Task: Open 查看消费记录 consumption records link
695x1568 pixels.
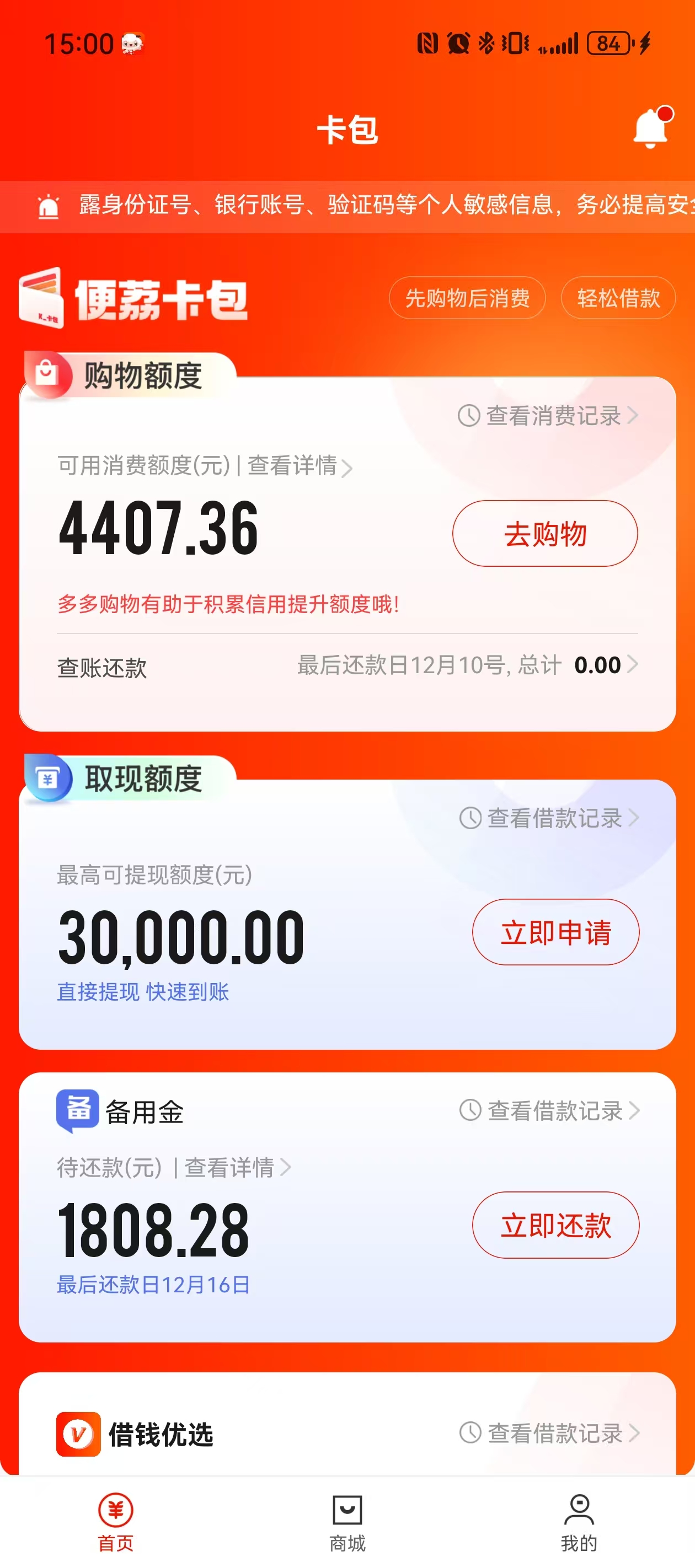Action: [x=547, y=416]
